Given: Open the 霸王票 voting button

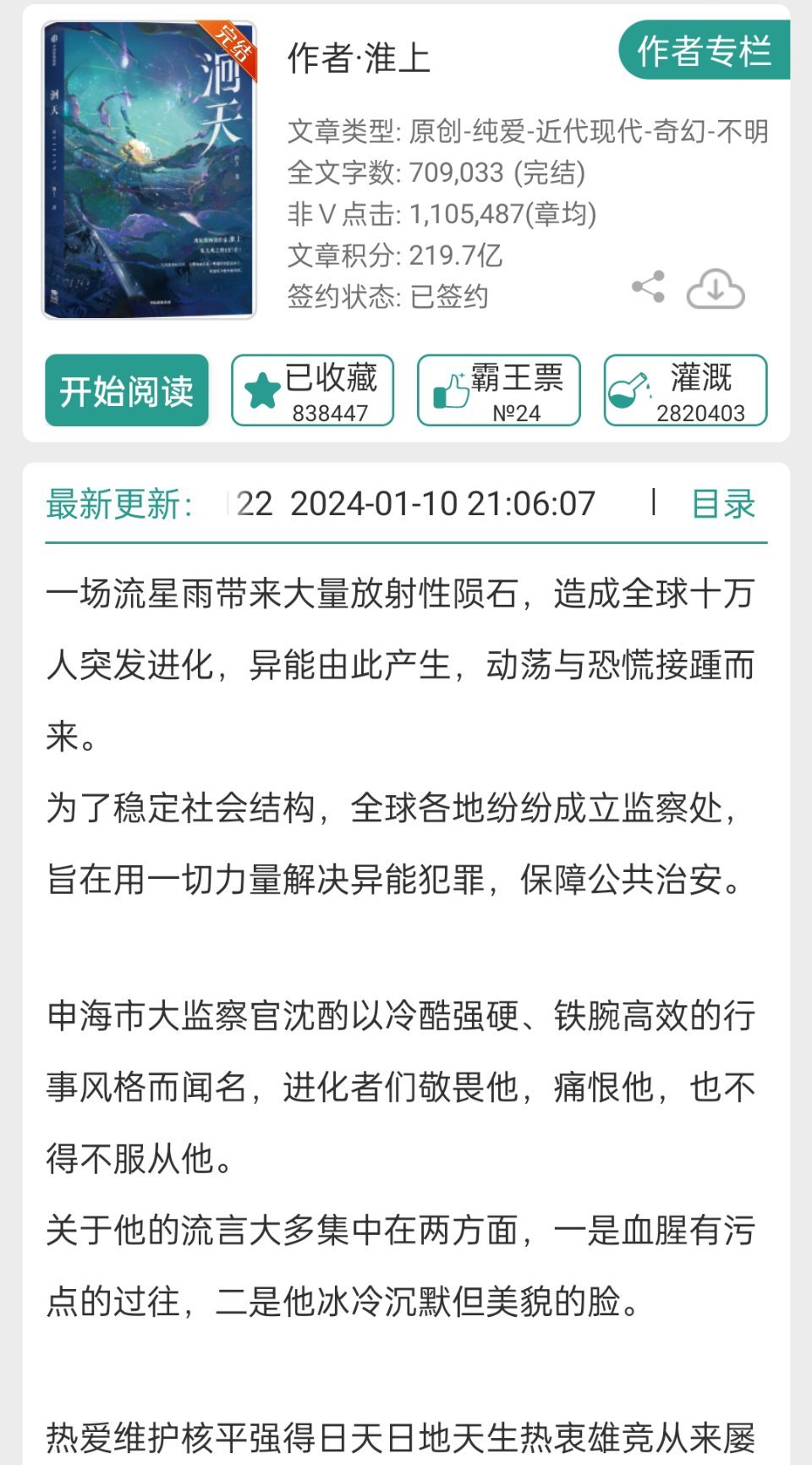Looking at the screenshot, I should pyautogui.click(x=499, y=391).
